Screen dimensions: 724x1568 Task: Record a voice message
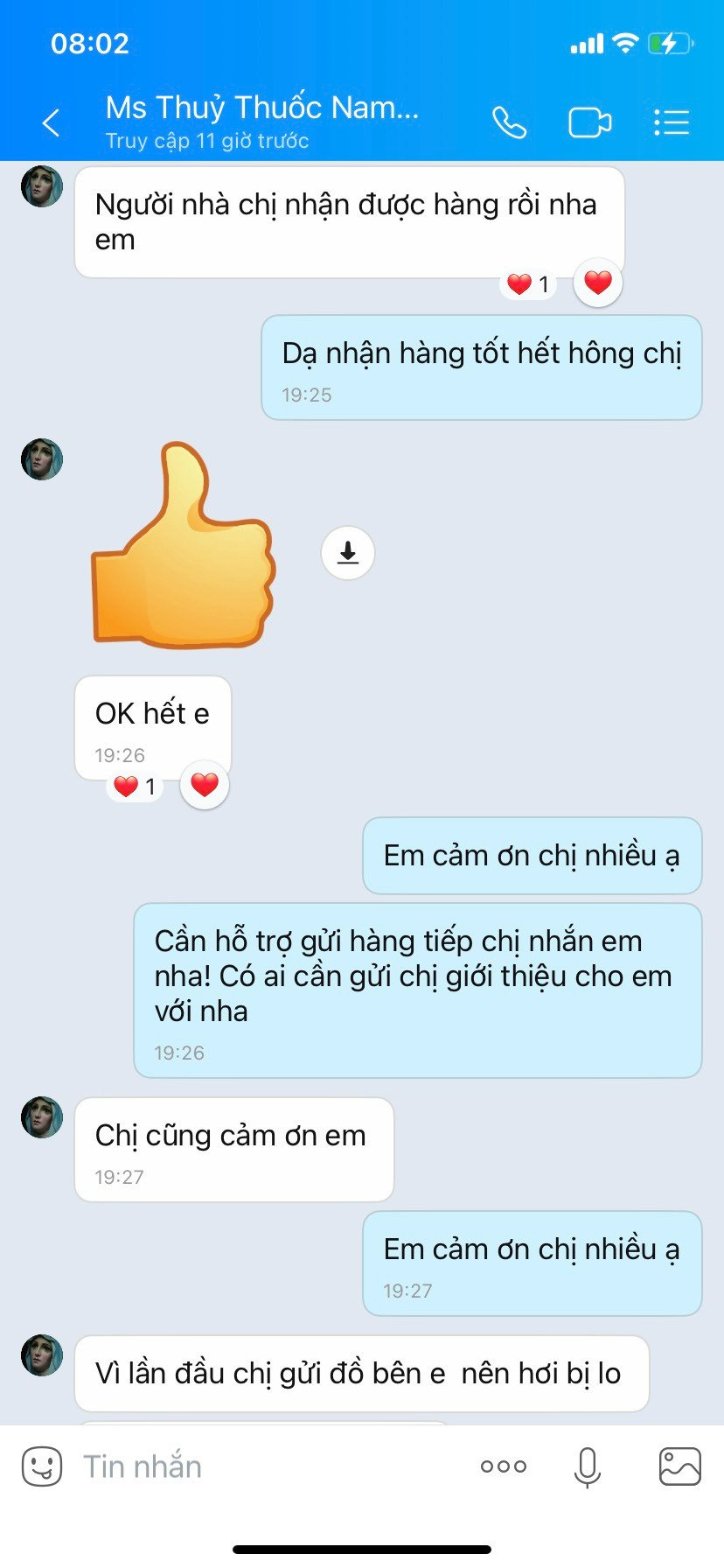(x=588, y=1466)
